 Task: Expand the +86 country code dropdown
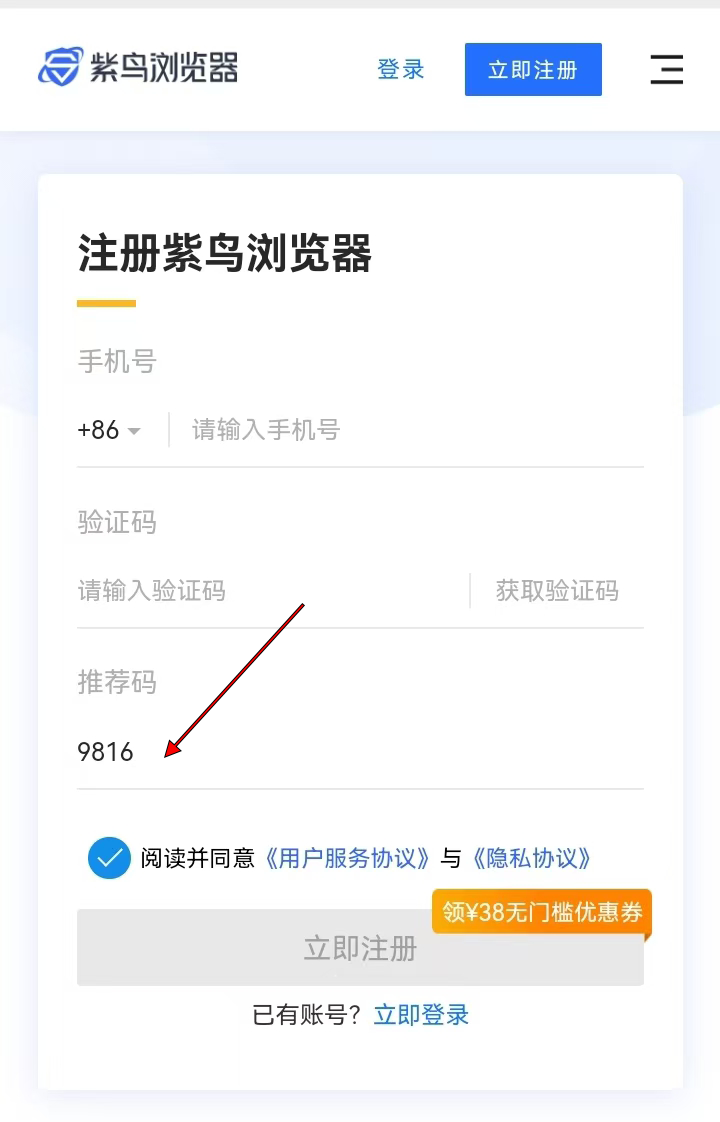click(x=109, y=430)
